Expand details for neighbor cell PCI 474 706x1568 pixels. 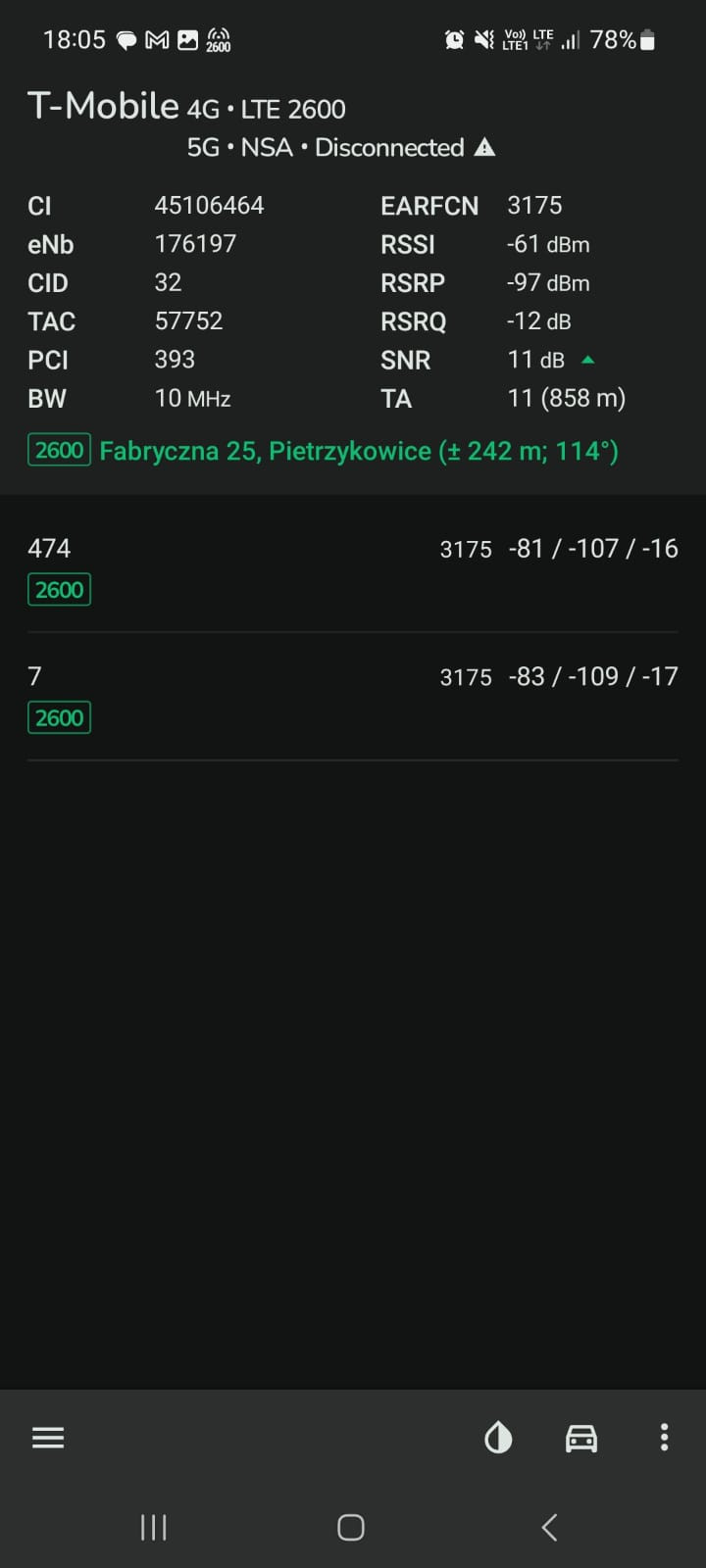pyautogui.click(x=353, y=568)
